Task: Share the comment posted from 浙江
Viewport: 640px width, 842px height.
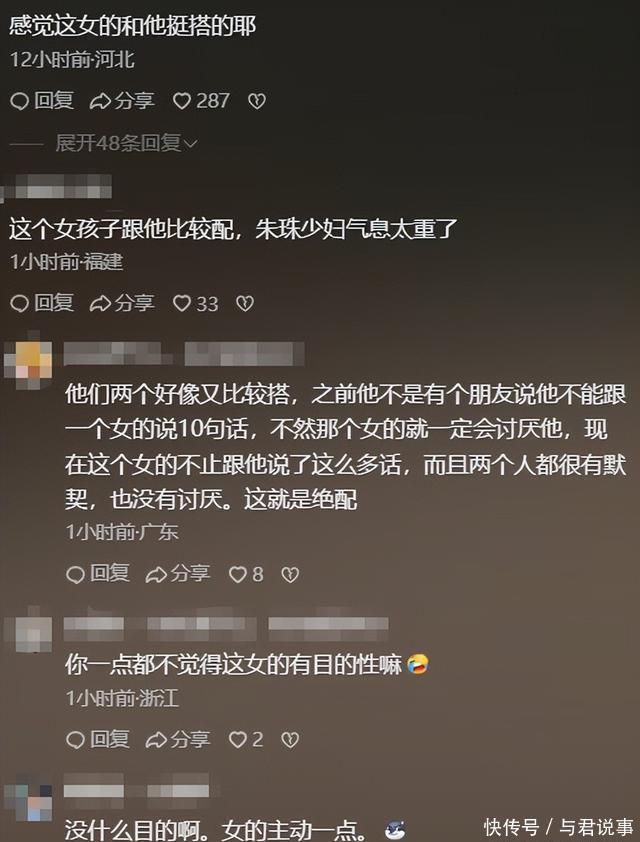Action: 178,739
